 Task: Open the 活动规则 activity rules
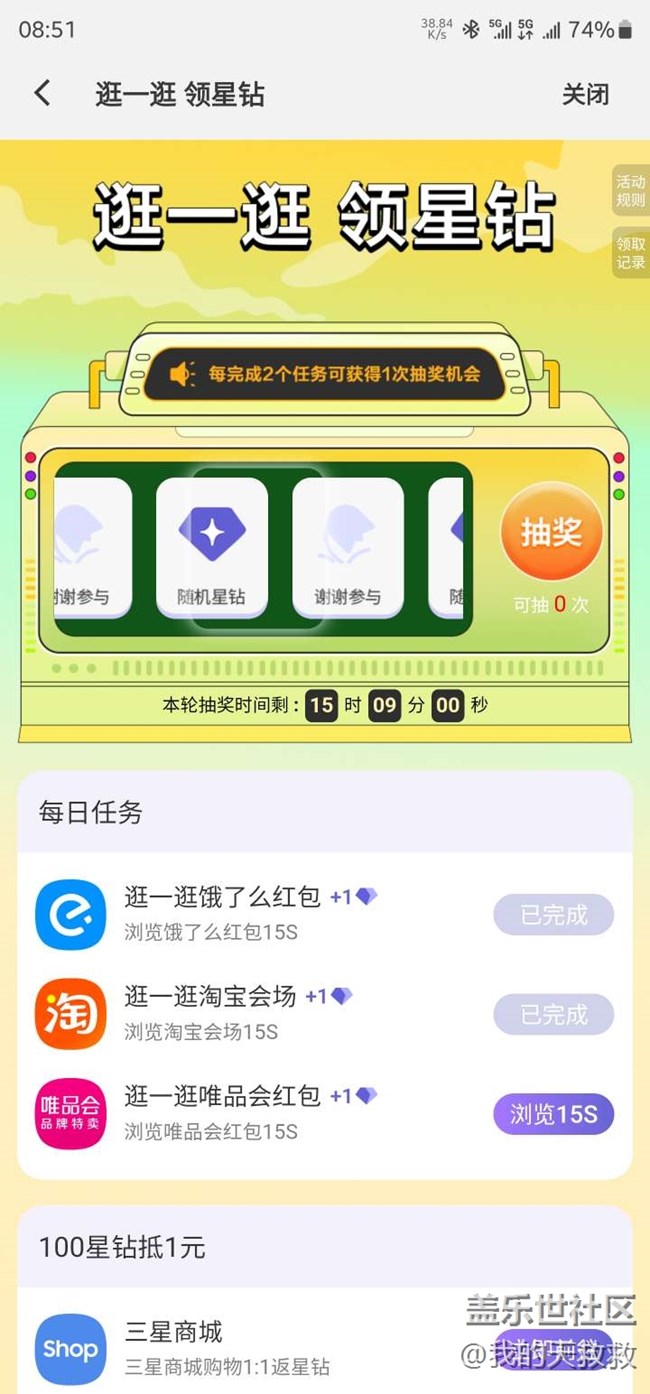pos(630,191)
